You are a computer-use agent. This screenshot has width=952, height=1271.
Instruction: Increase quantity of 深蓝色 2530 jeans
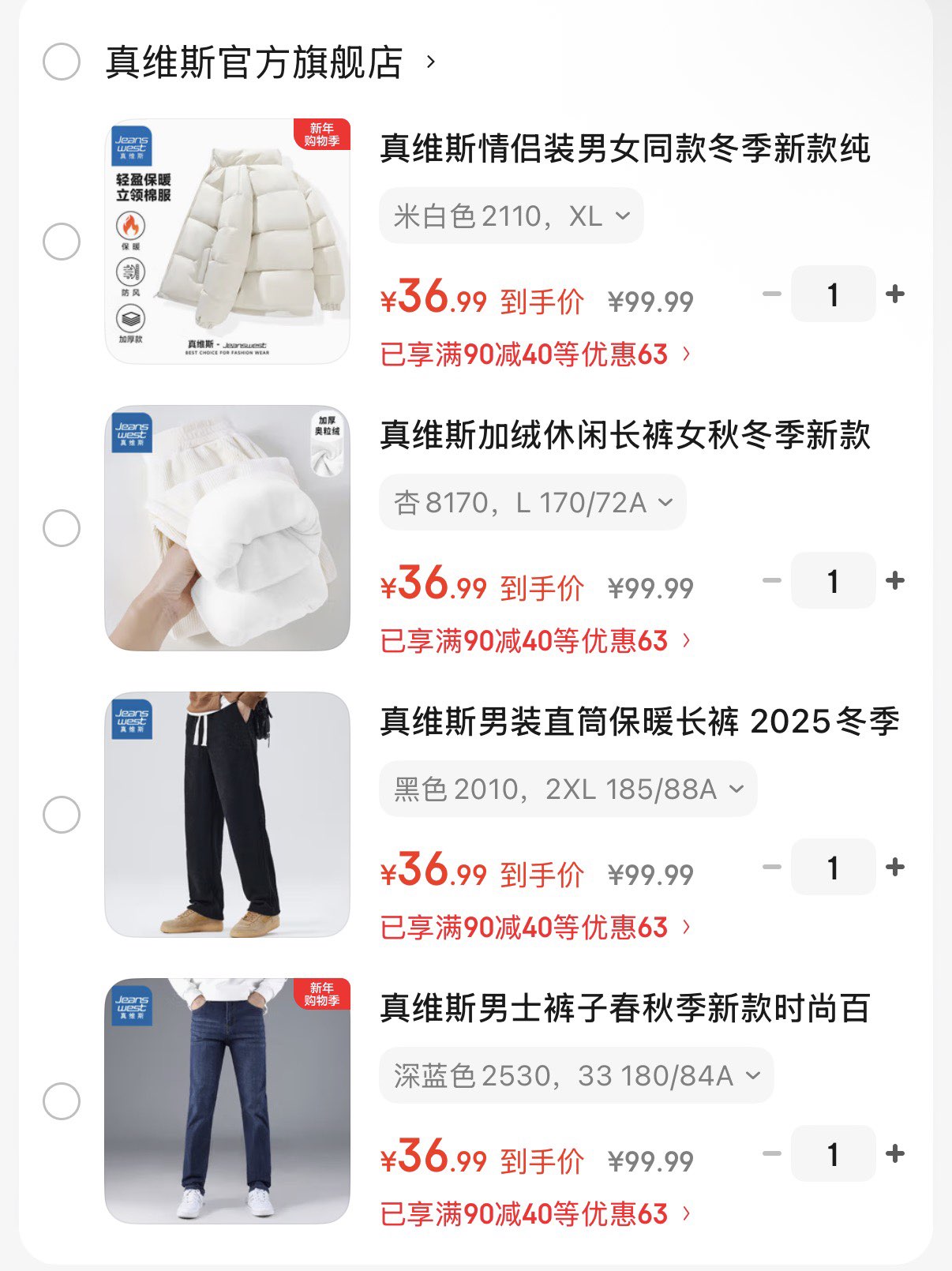[x=895, y=1154]
